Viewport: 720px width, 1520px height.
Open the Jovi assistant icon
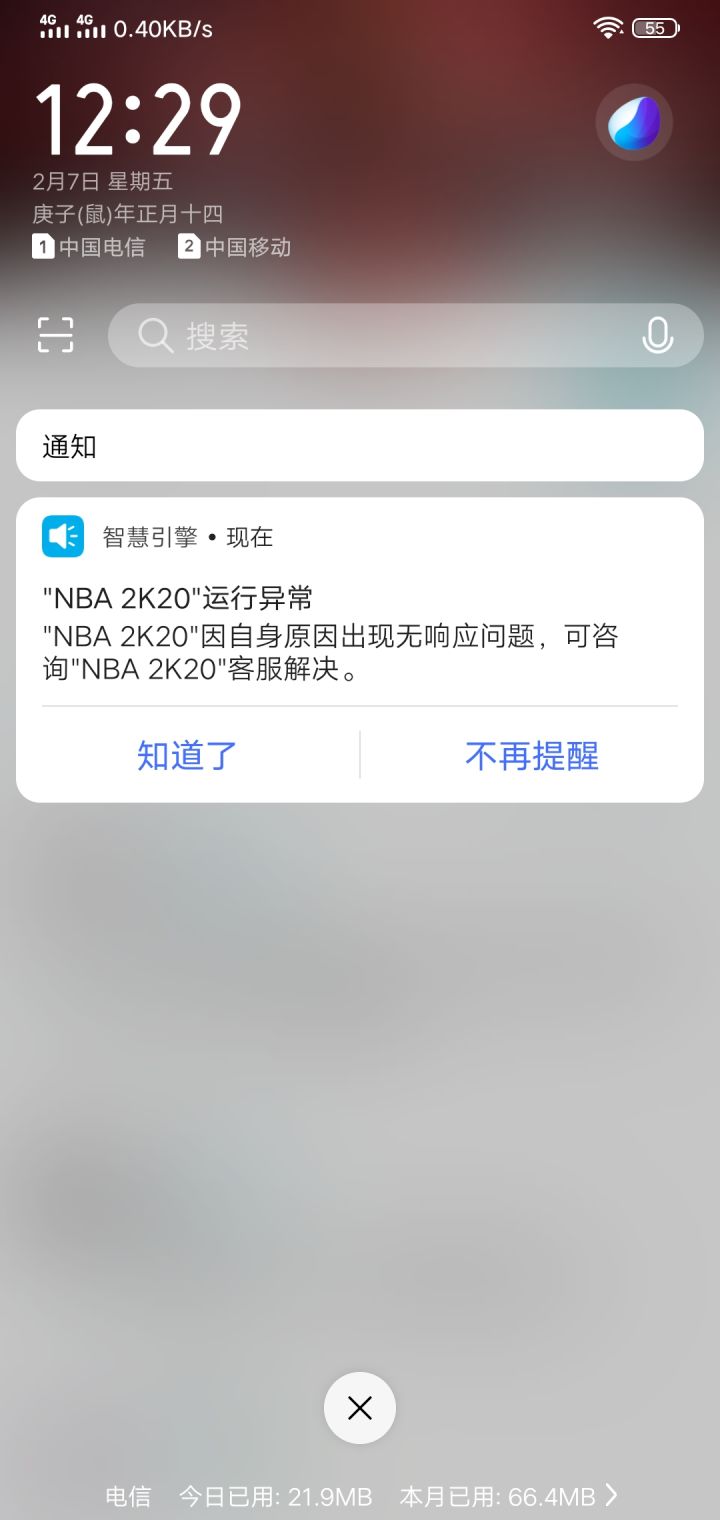point(634,123)
